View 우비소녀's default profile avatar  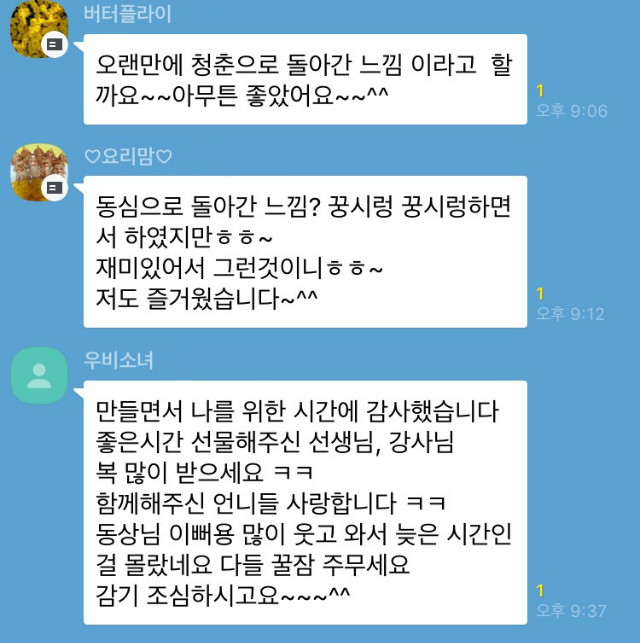[39, 376]
